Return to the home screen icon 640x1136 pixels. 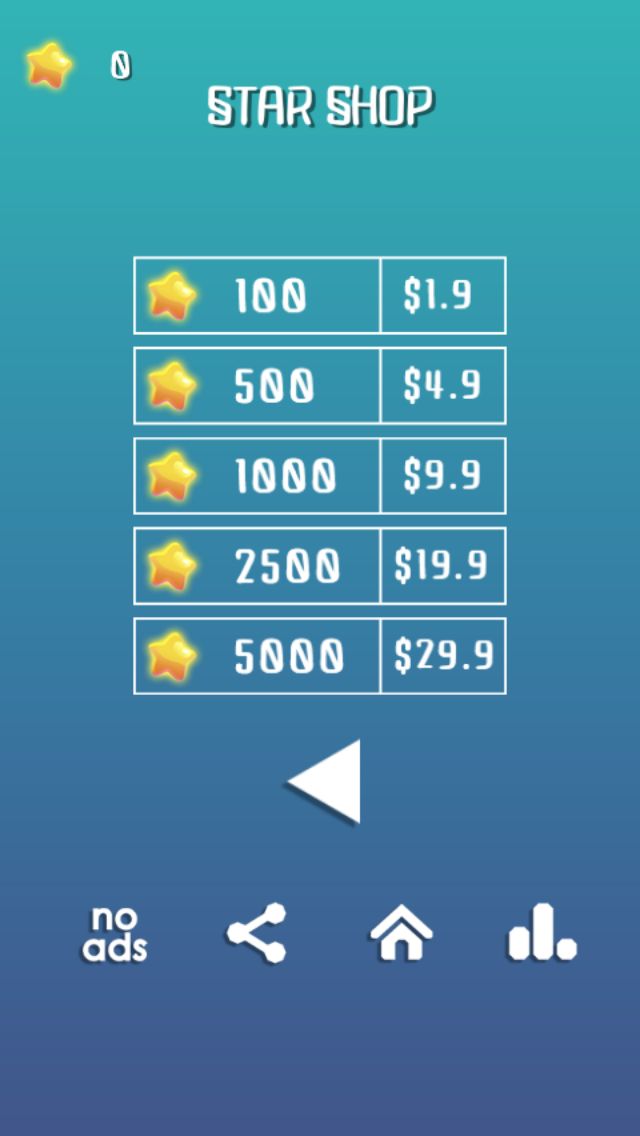pos(400,934)
